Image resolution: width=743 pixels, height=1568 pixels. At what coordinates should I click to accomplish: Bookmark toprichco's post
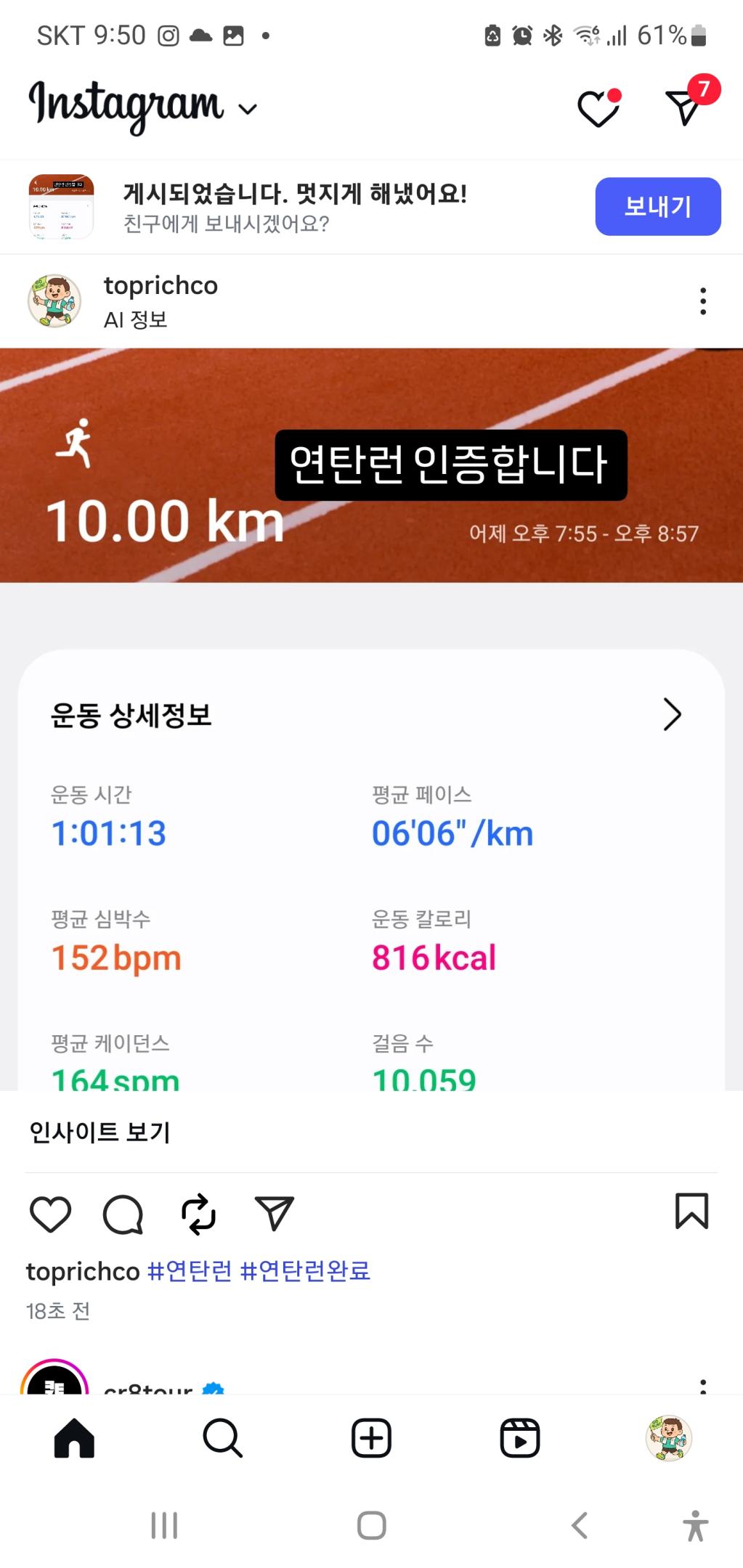[x=691, y=1211]
